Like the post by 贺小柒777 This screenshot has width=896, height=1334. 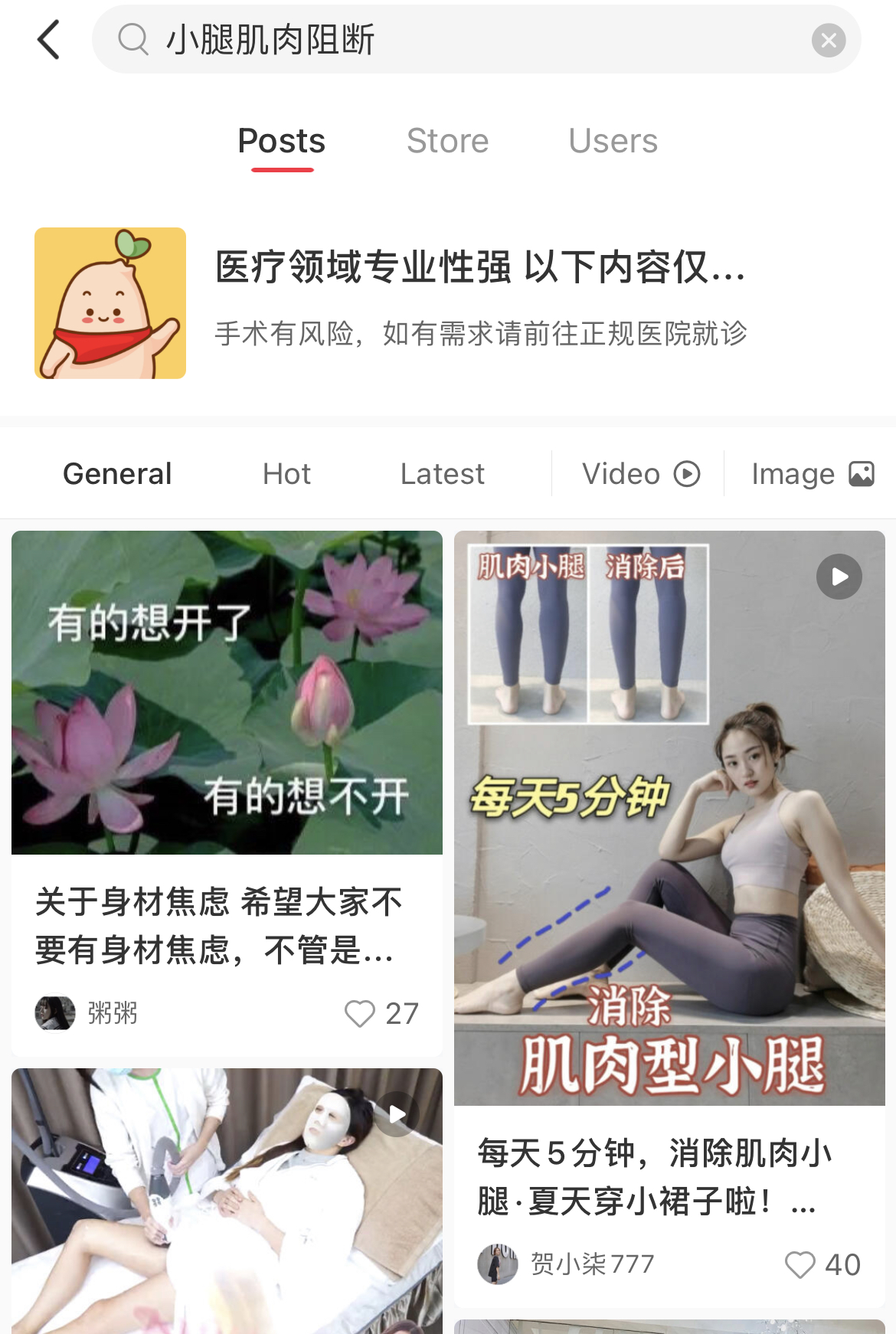[800, 1264]
